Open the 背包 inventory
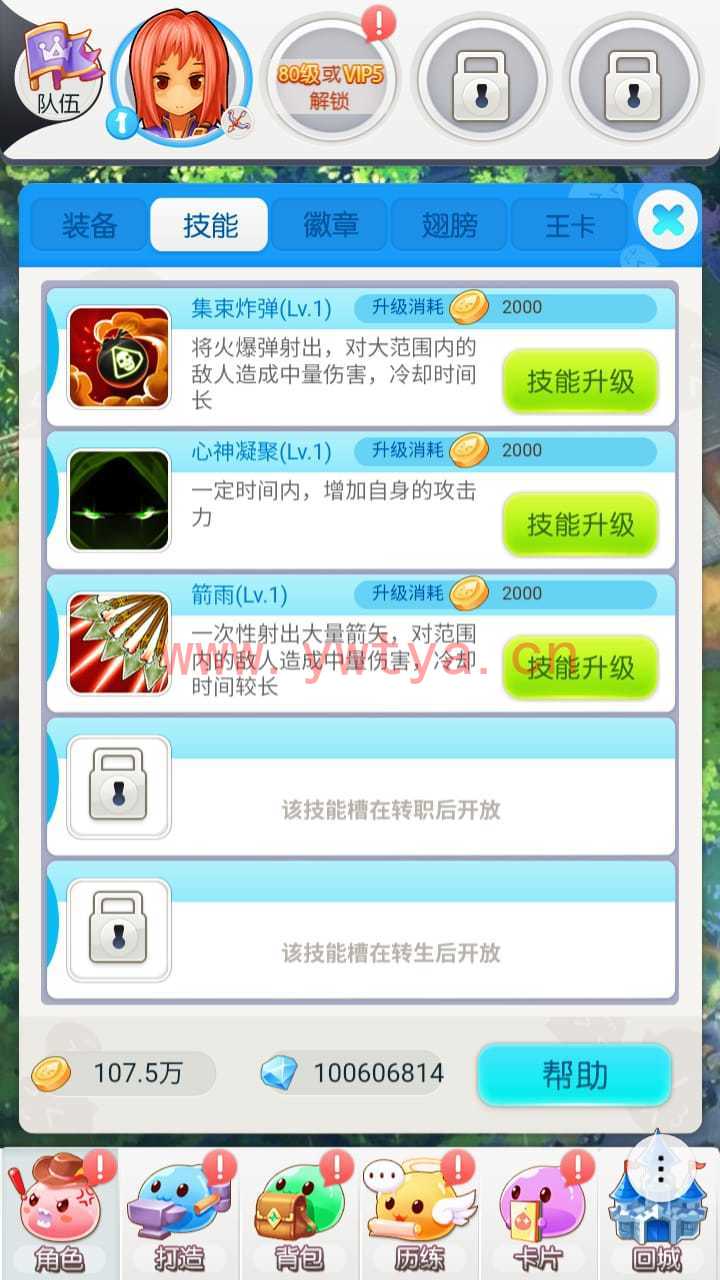This screenshot has width=720, height=1280. [300, 1214]
